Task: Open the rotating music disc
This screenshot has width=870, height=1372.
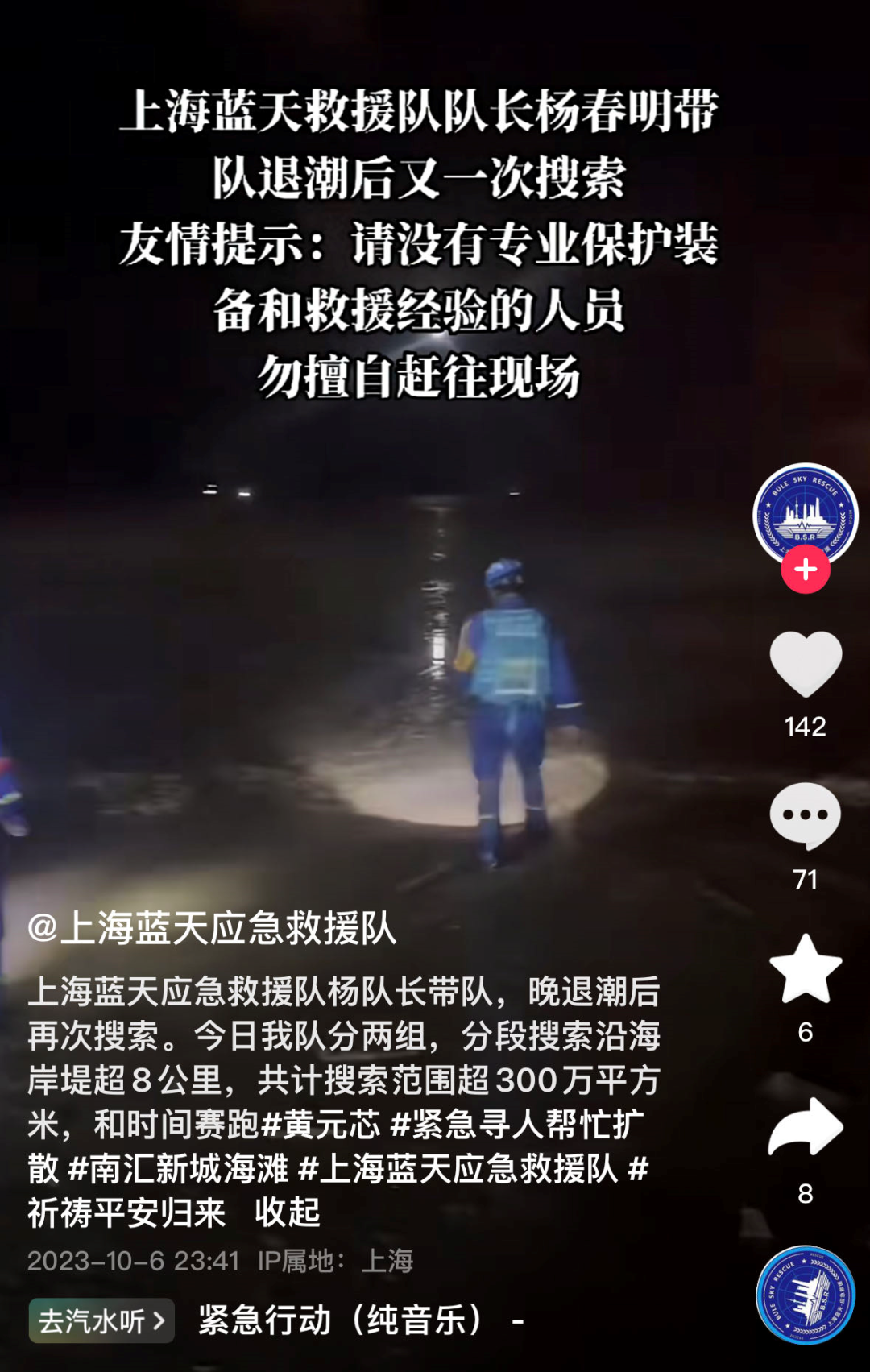Action: 805,1295
